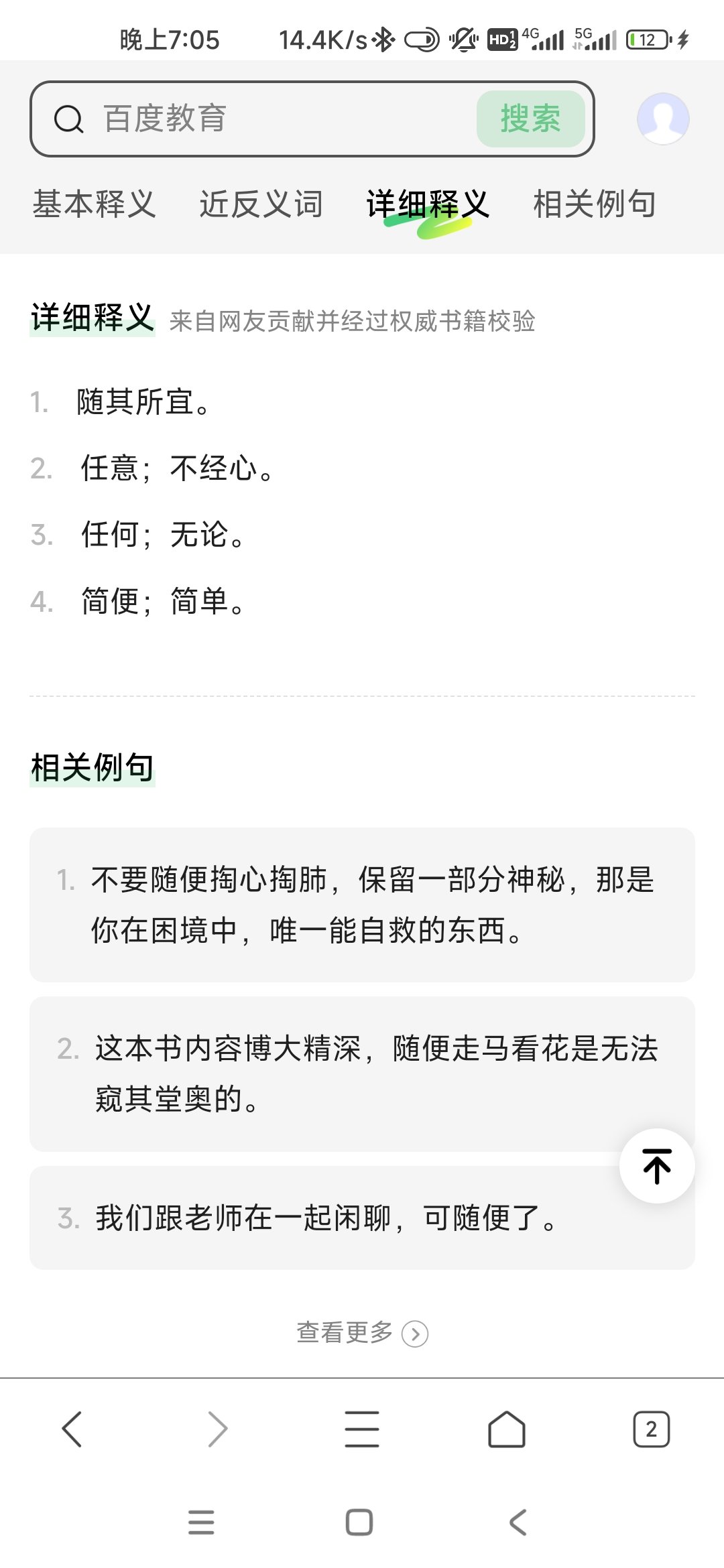Open the tab switcher showing 2
Viewport: 724px width, 1568px height.
(x=651, y=1429)
